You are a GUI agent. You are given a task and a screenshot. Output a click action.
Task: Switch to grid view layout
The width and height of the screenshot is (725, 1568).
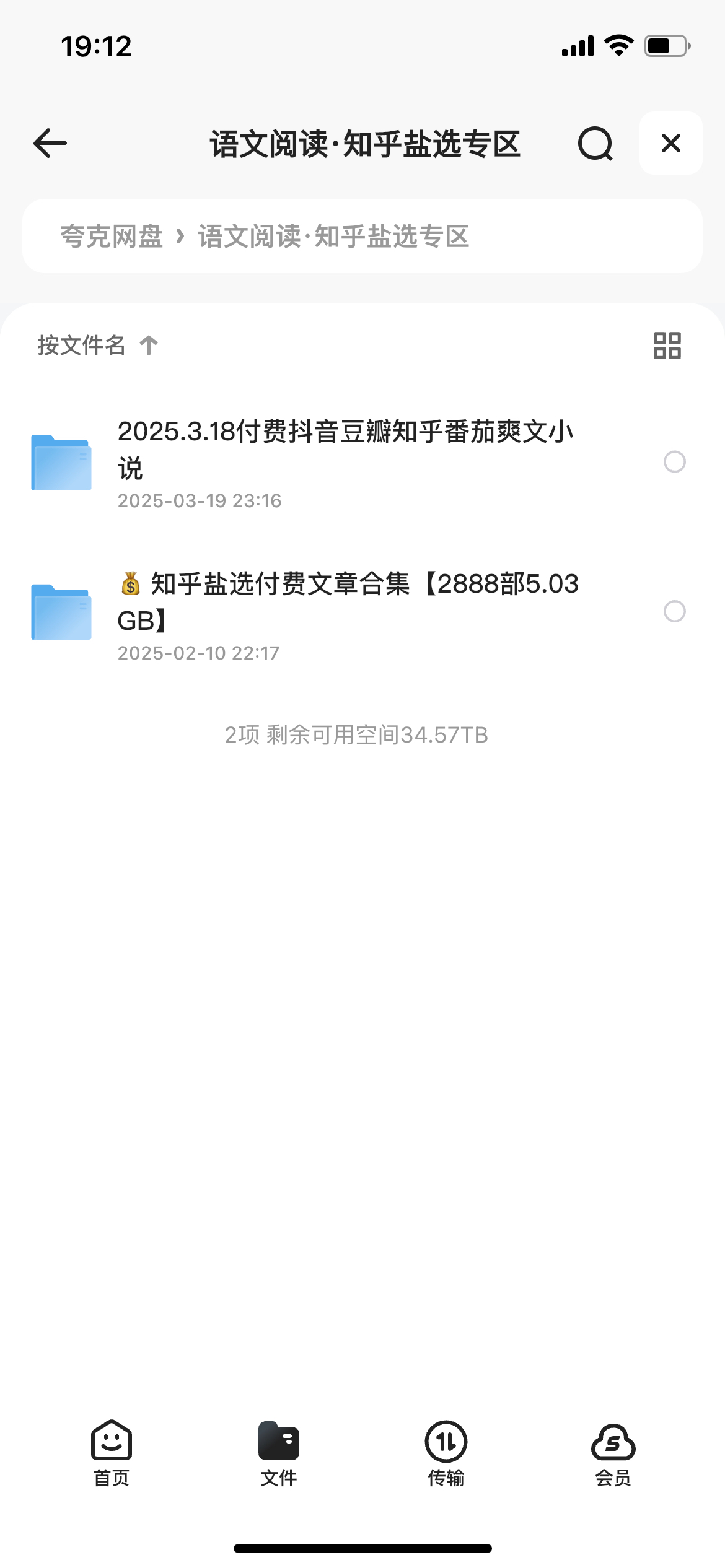point(667,346)
